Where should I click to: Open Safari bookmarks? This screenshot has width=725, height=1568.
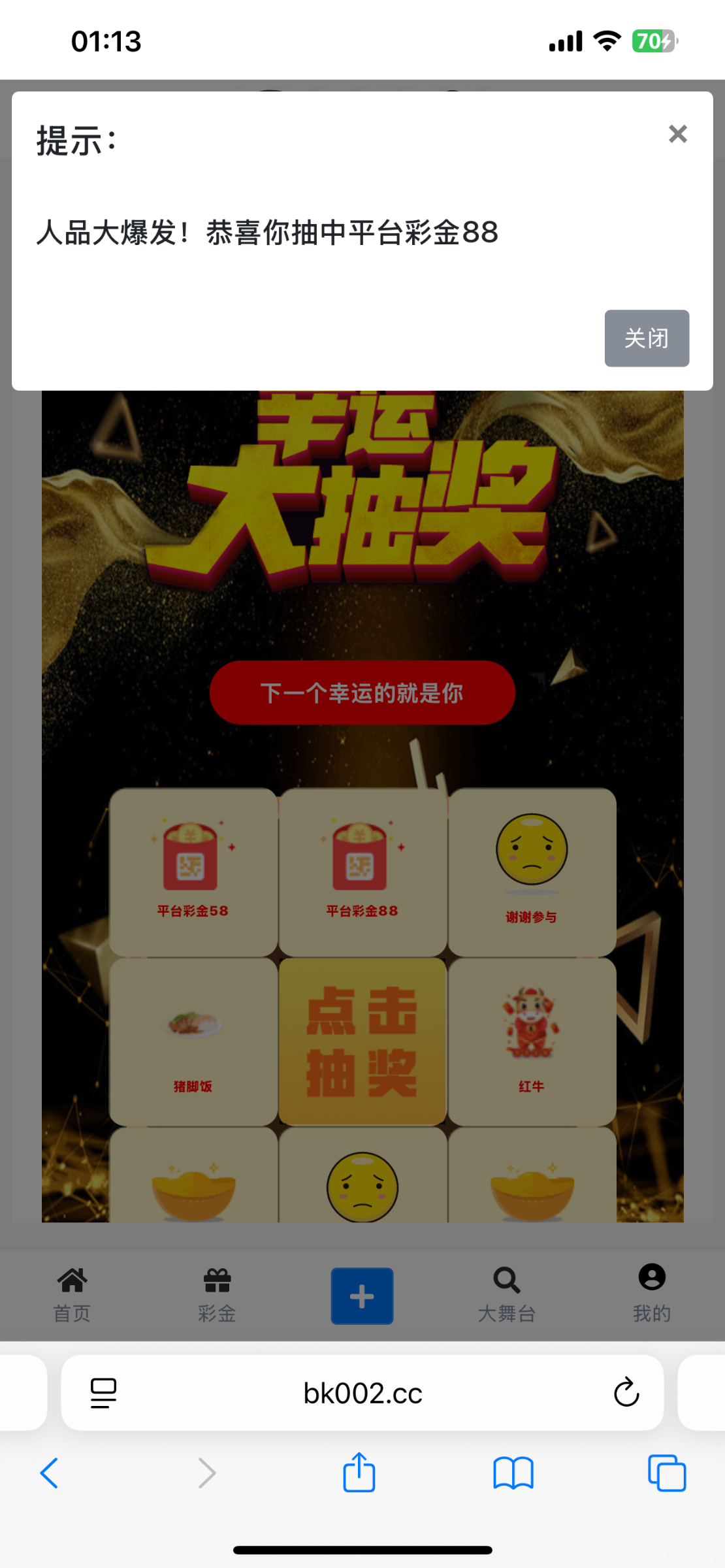click(x=513, y=1473)
